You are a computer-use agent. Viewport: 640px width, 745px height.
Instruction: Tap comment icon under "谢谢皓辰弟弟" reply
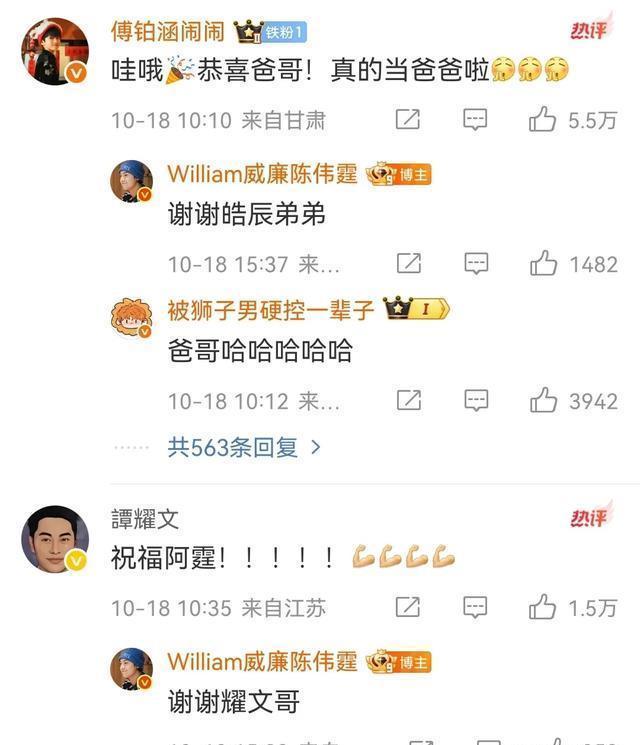click(x=476, y=264)
